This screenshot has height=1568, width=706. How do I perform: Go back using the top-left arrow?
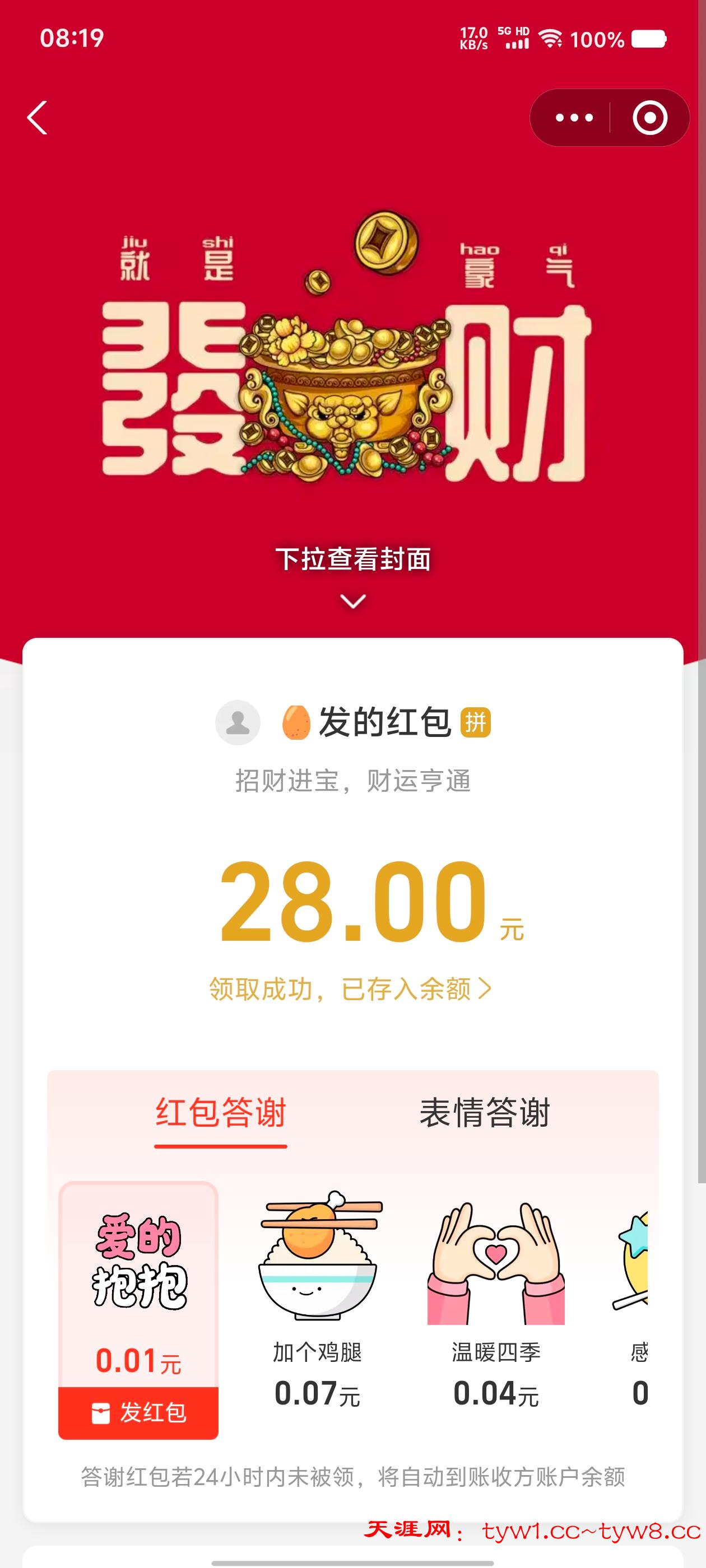pyautogui.click(x=38, y=117)
